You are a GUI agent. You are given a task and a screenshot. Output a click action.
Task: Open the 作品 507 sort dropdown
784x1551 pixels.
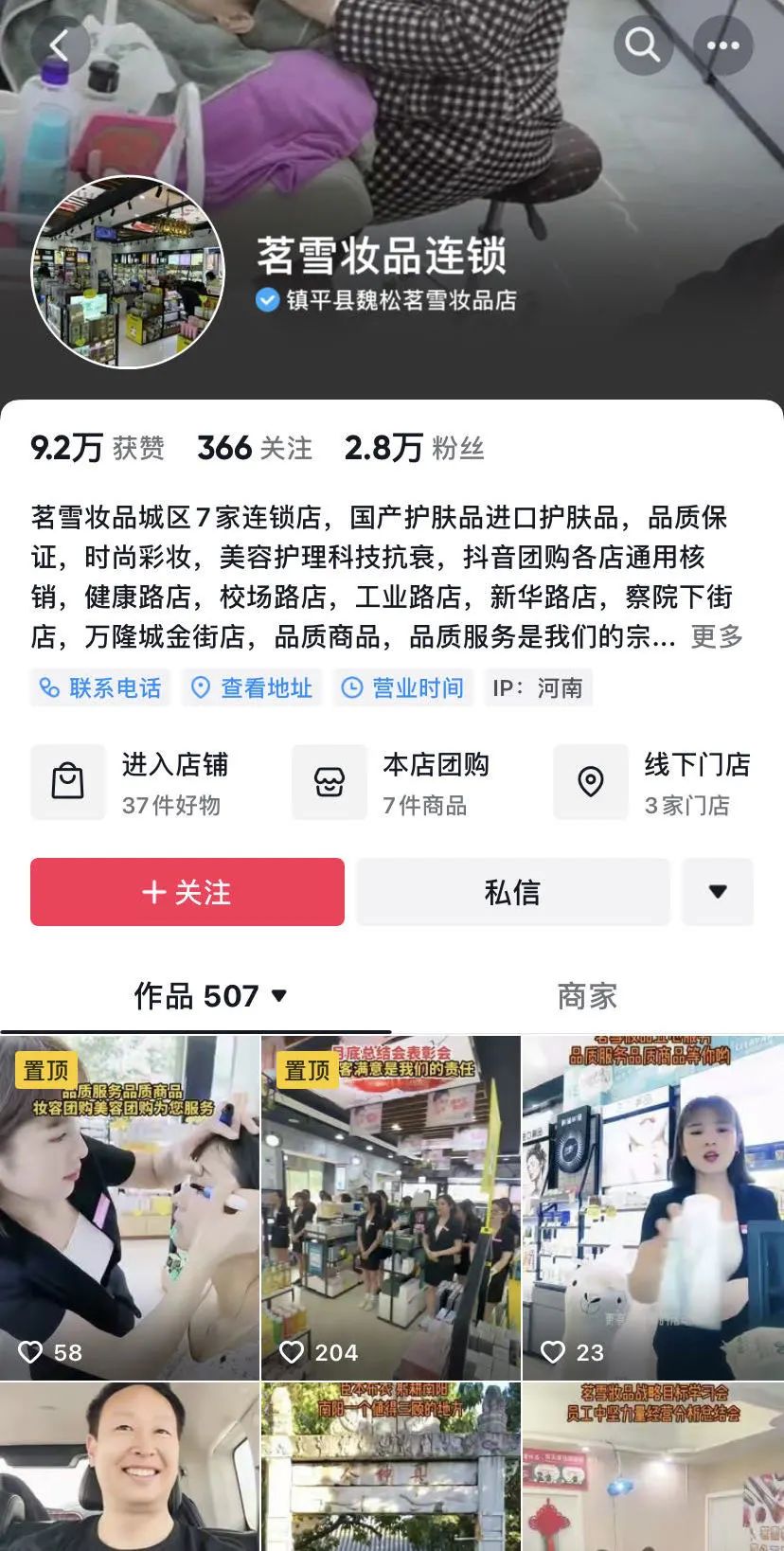(x=276, y=997)
